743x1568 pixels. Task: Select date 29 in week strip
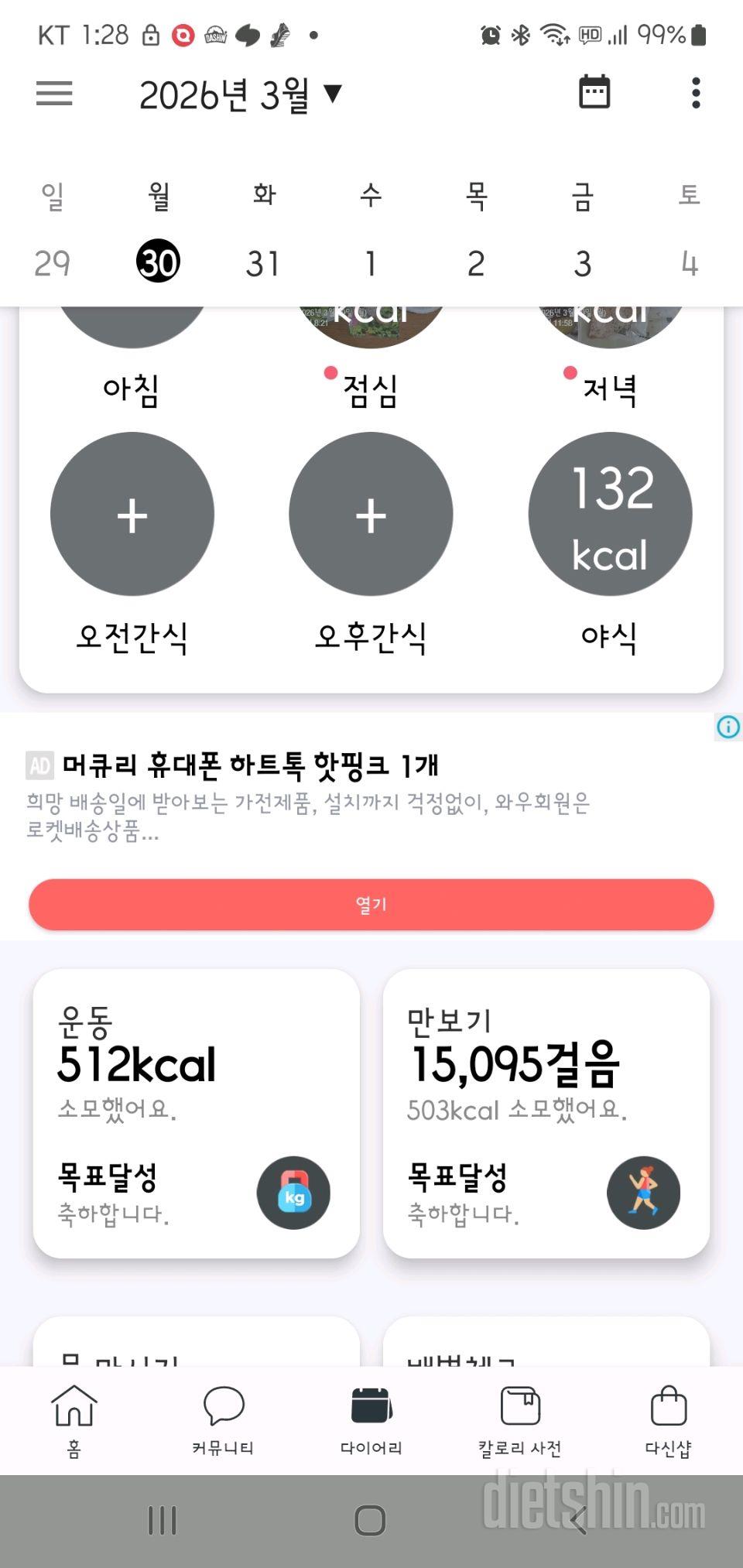coord(52,263)
